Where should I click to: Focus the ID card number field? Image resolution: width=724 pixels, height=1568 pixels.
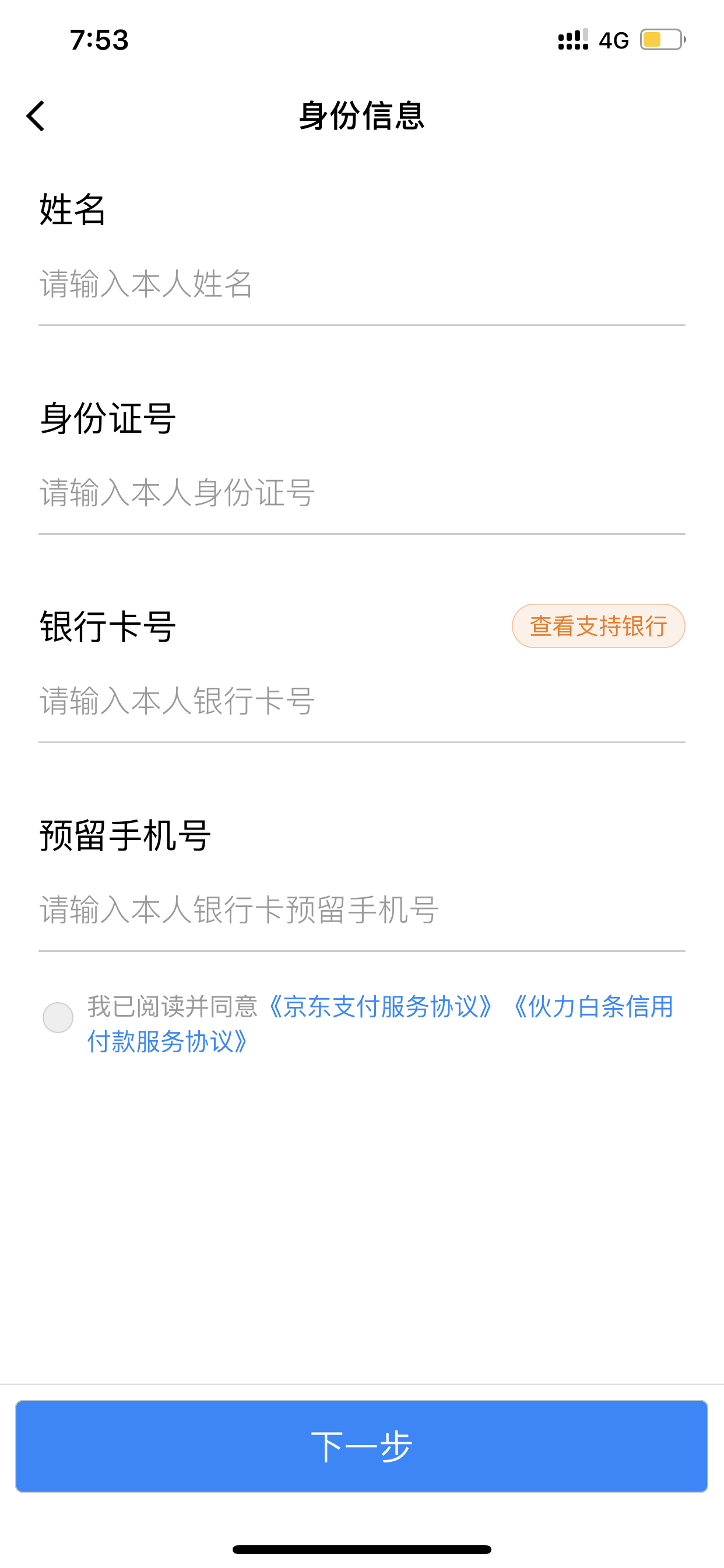coord(362,492)
